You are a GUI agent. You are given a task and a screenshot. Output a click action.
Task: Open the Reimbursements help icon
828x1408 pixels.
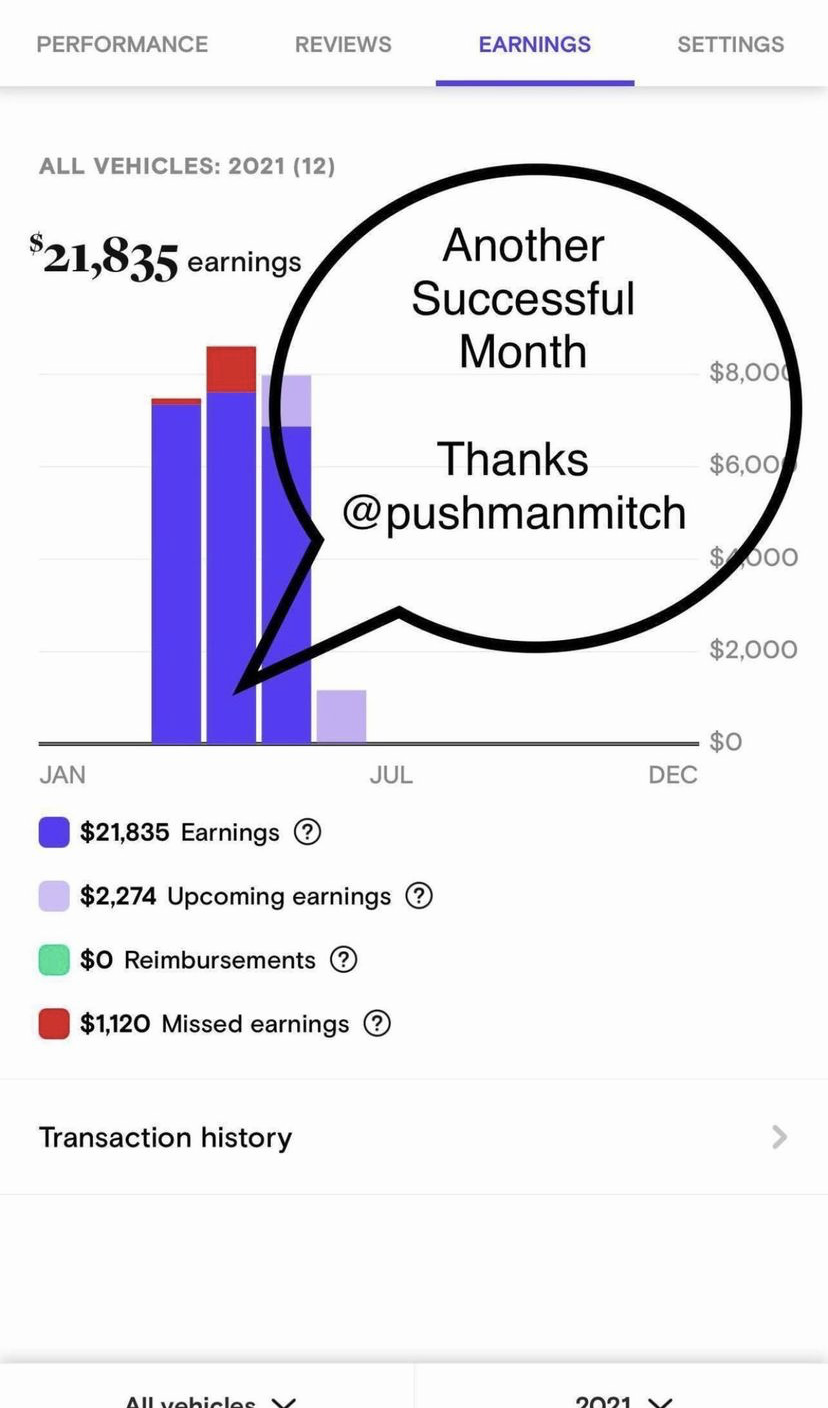click(x=343, y=960)
